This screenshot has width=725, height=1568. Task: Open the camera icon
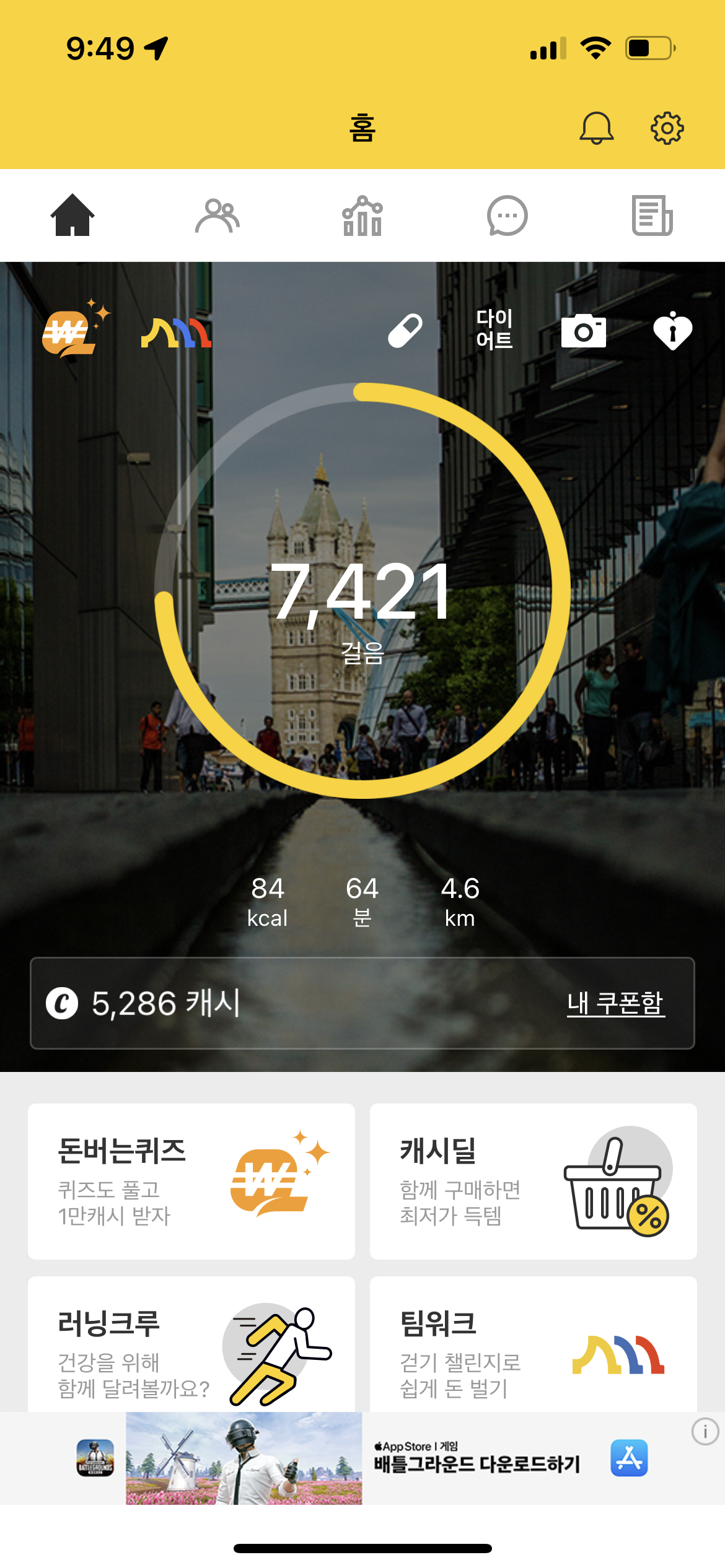tap(583, 331)
